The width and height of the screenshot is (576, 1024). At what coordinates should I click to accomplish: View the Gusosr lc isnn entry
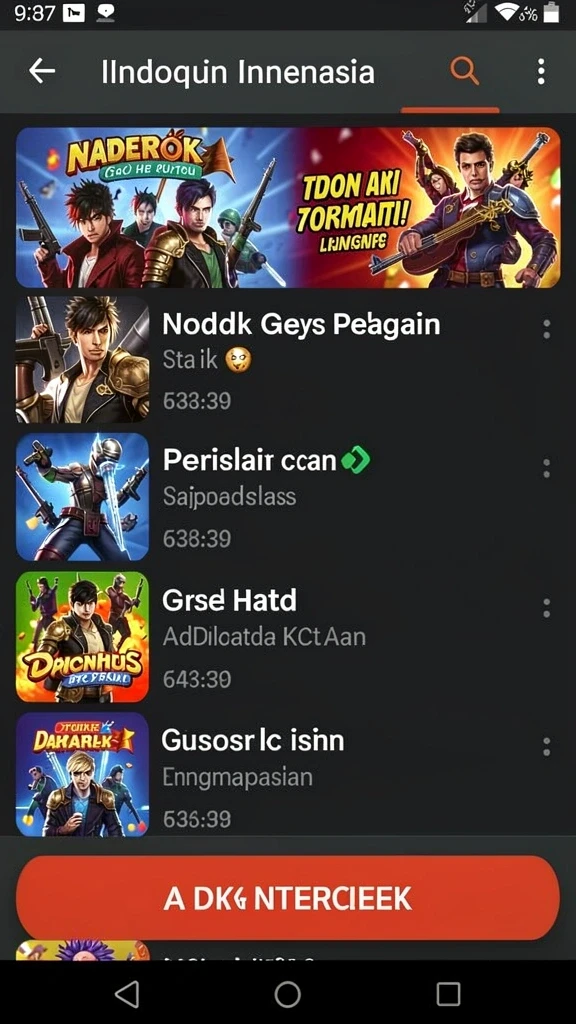[288, 775]
